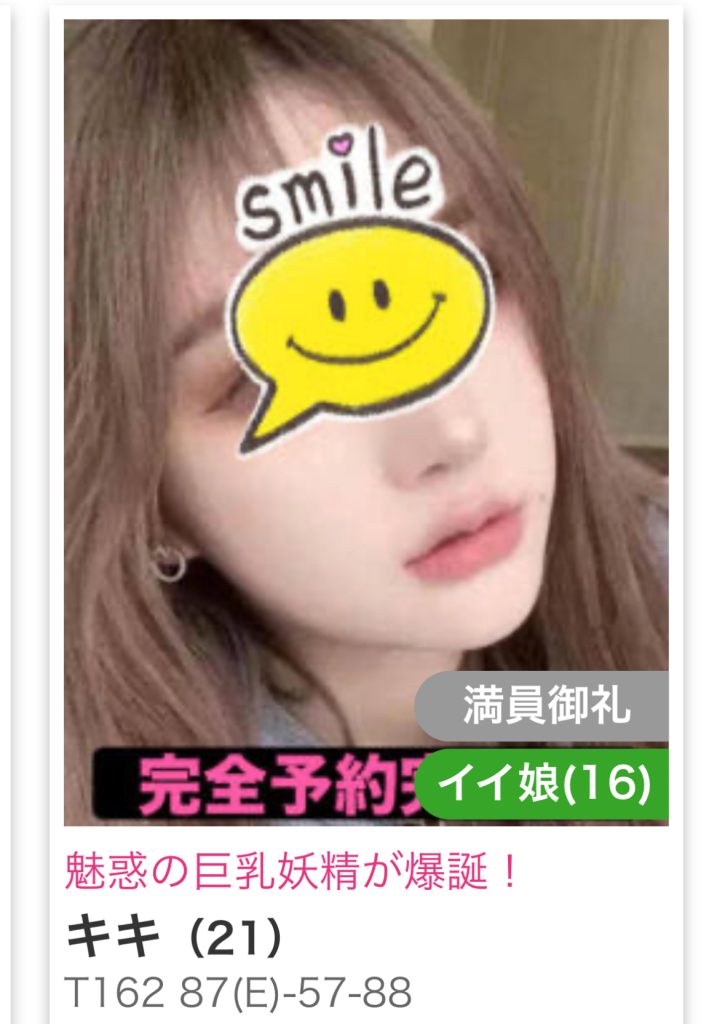
Task: Open the キキ (21) name link
Action: [174, 936]
